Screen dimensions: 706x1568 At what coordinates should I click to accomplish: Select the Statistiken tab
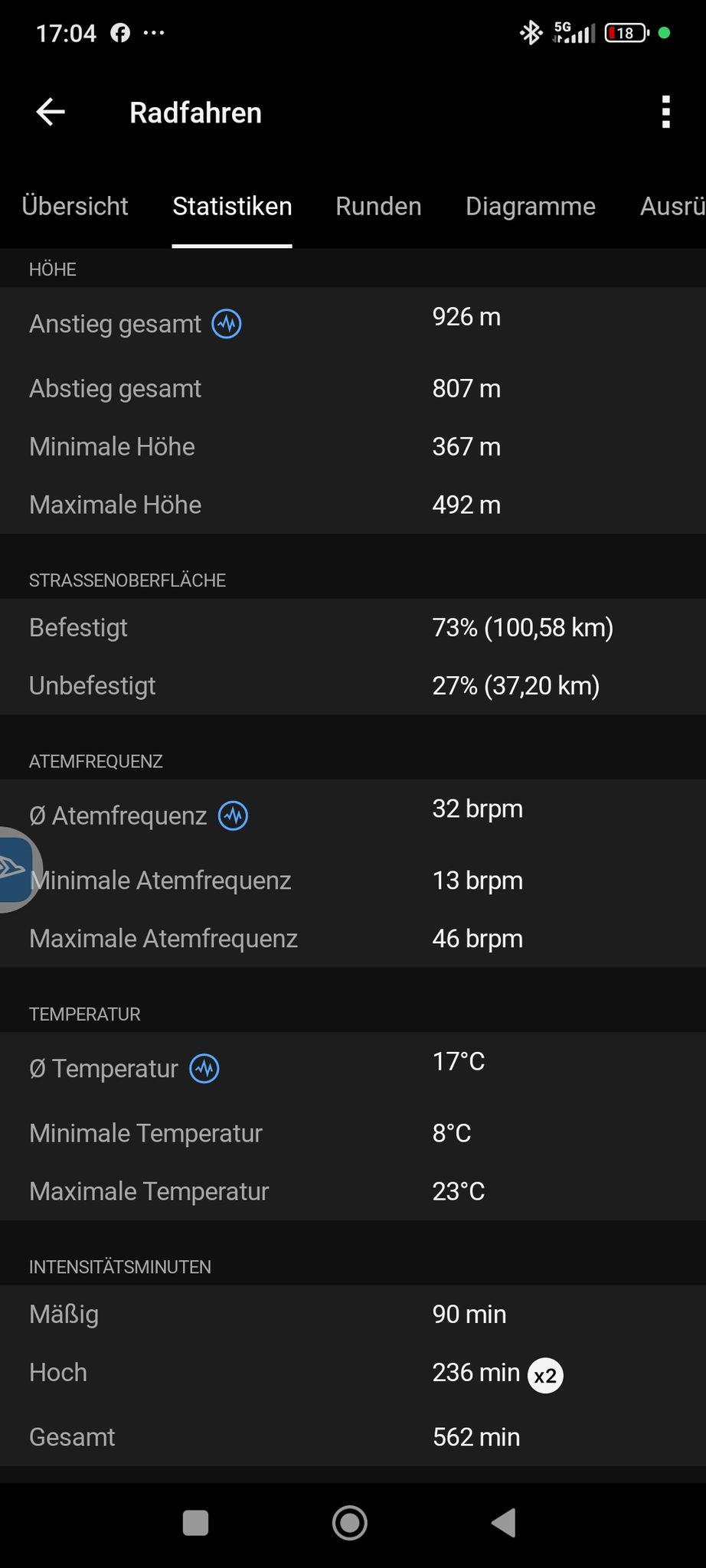232,206
